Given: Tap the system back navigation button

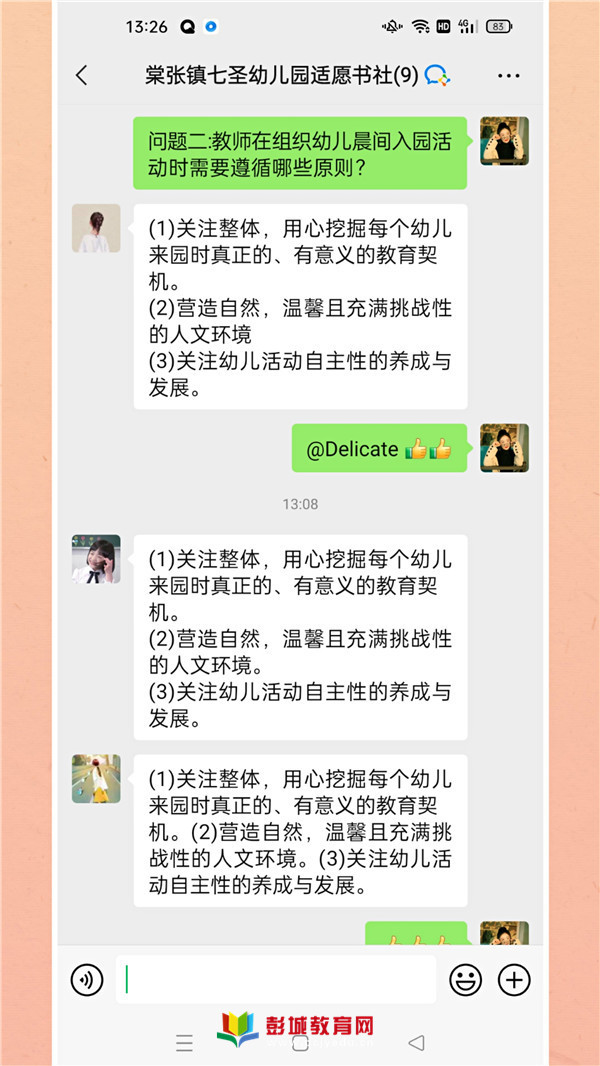Looking at the screenshot, I should [x=416, y=1043].
